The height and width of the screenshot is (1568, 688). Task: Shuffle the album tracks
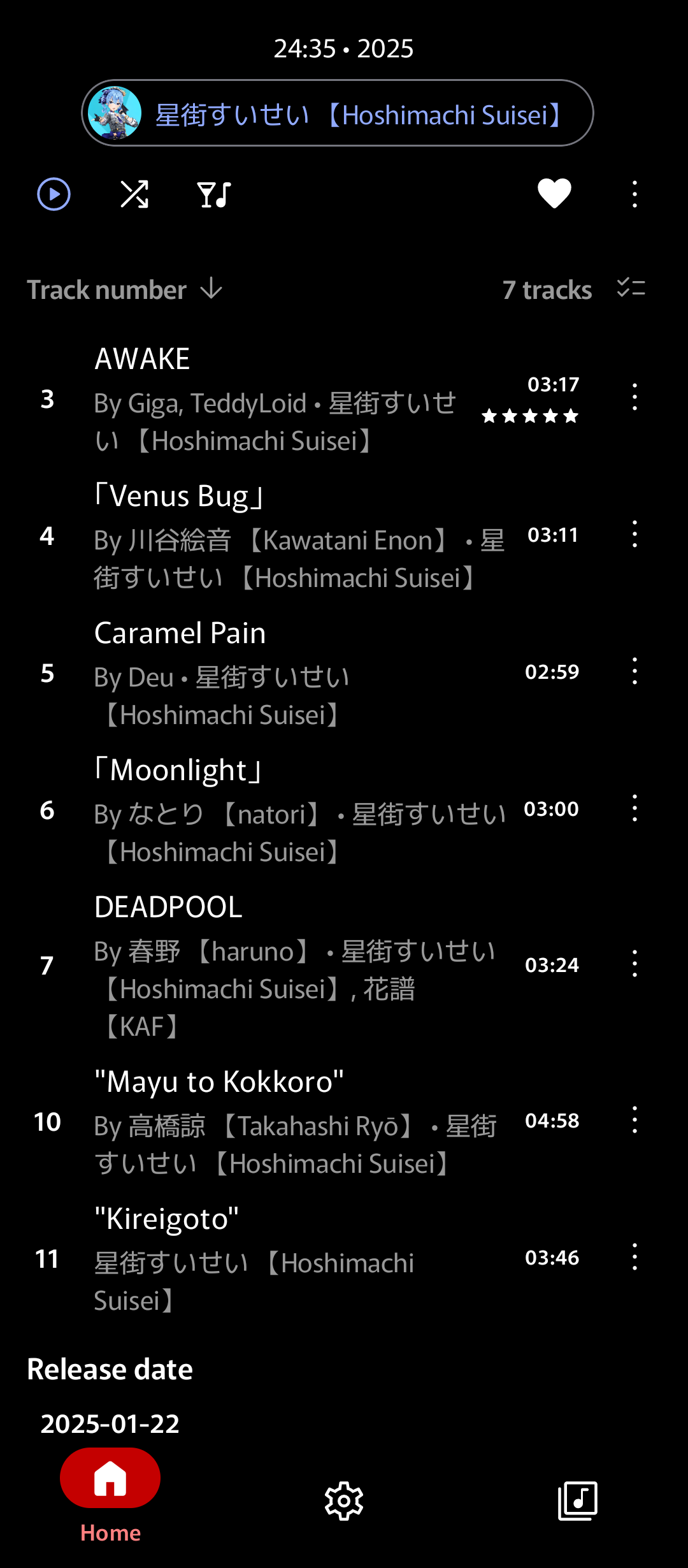tap(134, 194)
